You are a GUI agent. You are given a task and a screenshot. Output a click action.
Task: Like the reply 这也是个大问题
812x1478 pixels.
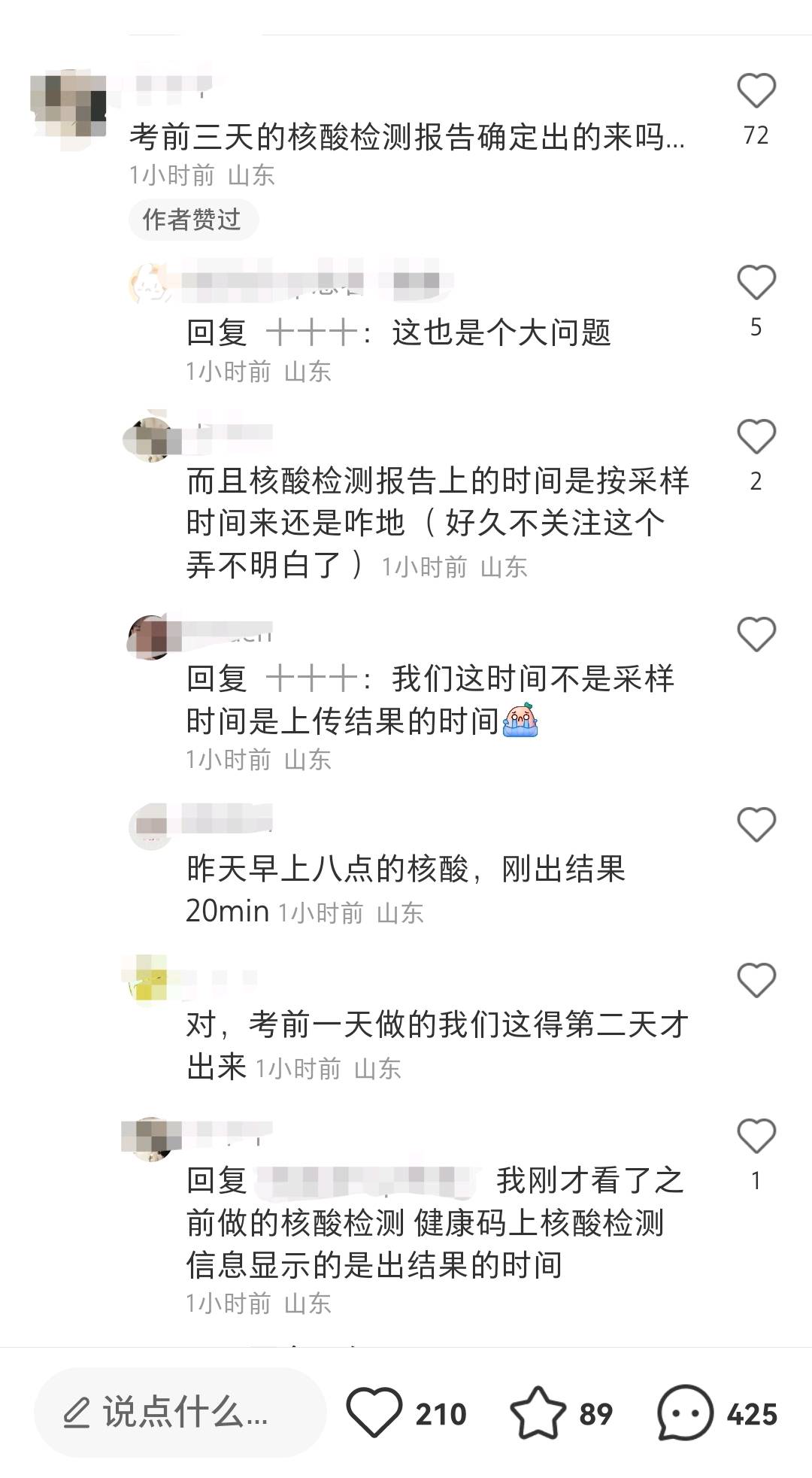[756, 283]
